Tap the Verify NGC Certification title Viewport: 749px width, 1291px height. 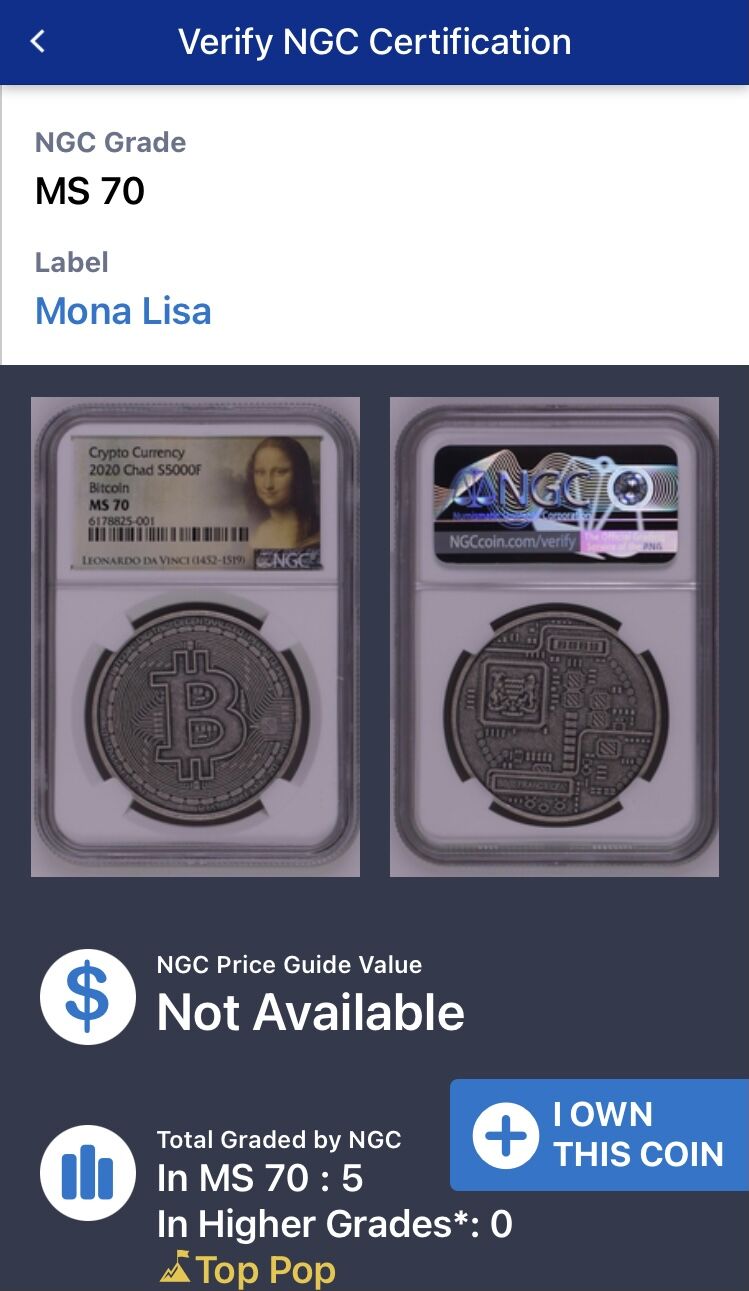pos(374,41)
